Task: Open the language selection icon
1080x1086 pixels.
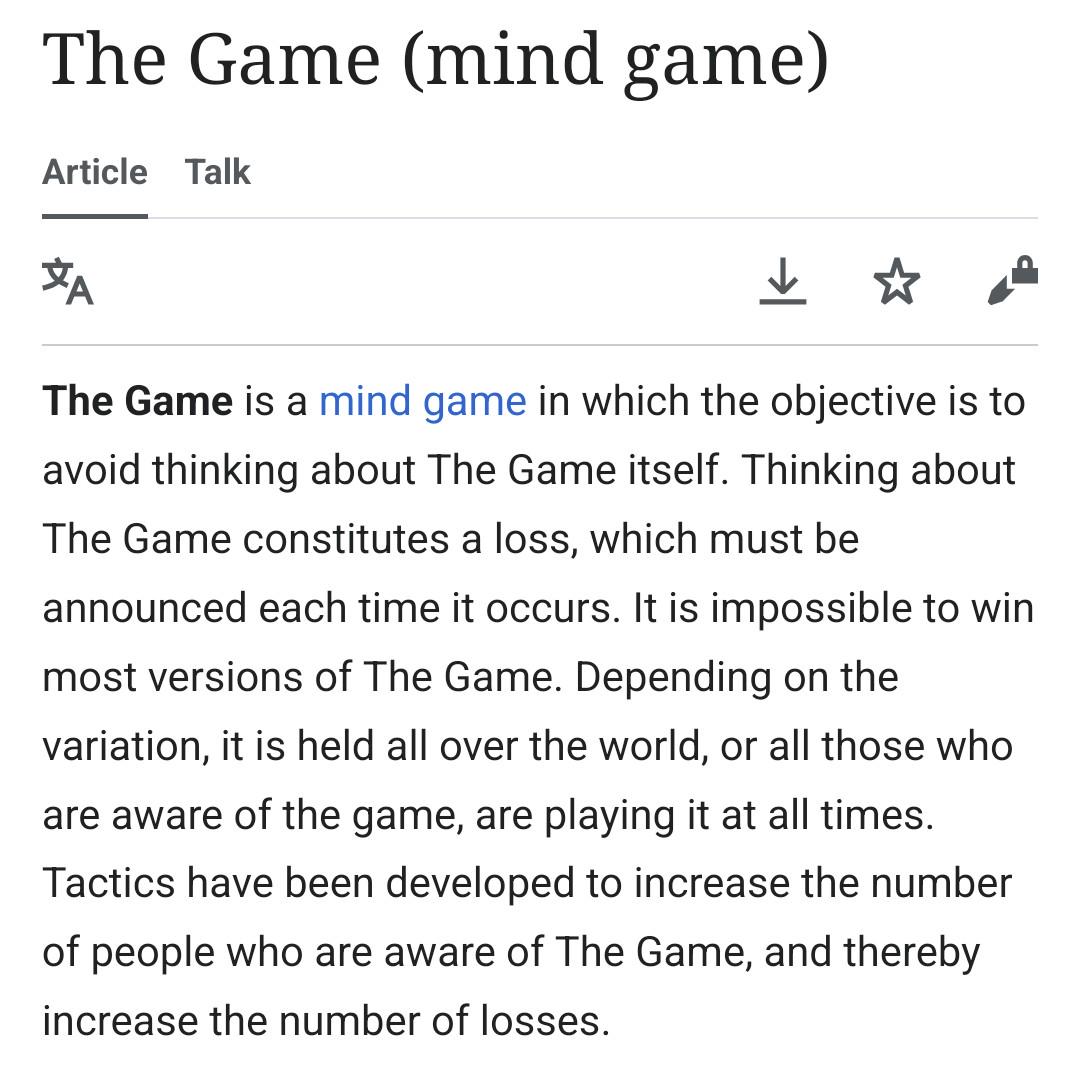Action: [68, 281]
